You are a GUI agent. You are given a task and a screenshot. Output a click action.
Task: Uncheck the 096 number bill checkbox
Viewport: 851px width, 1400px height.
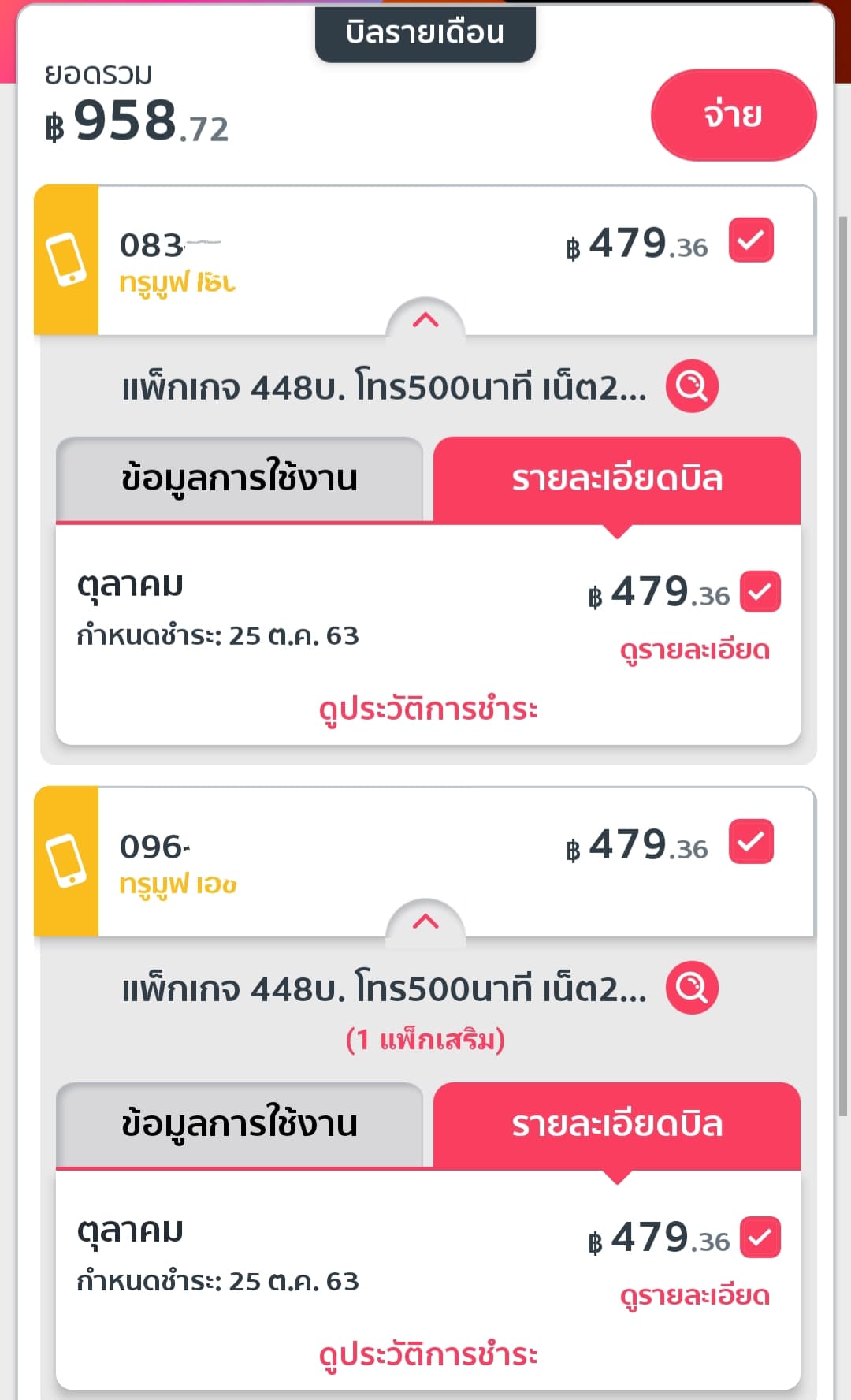pyautogui.click(x=751, y=842)
